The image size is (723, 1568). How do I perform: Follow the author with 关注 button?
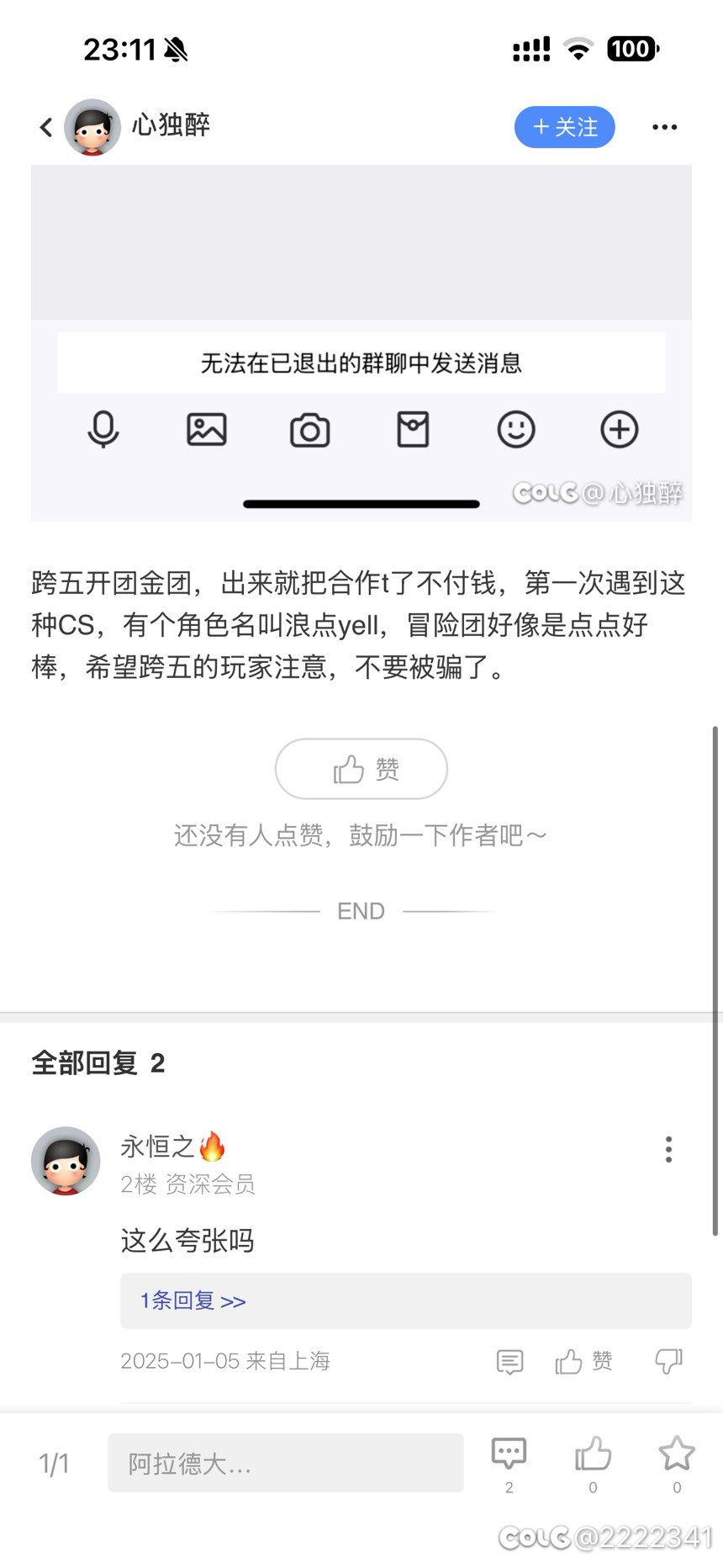coord(564,127)
